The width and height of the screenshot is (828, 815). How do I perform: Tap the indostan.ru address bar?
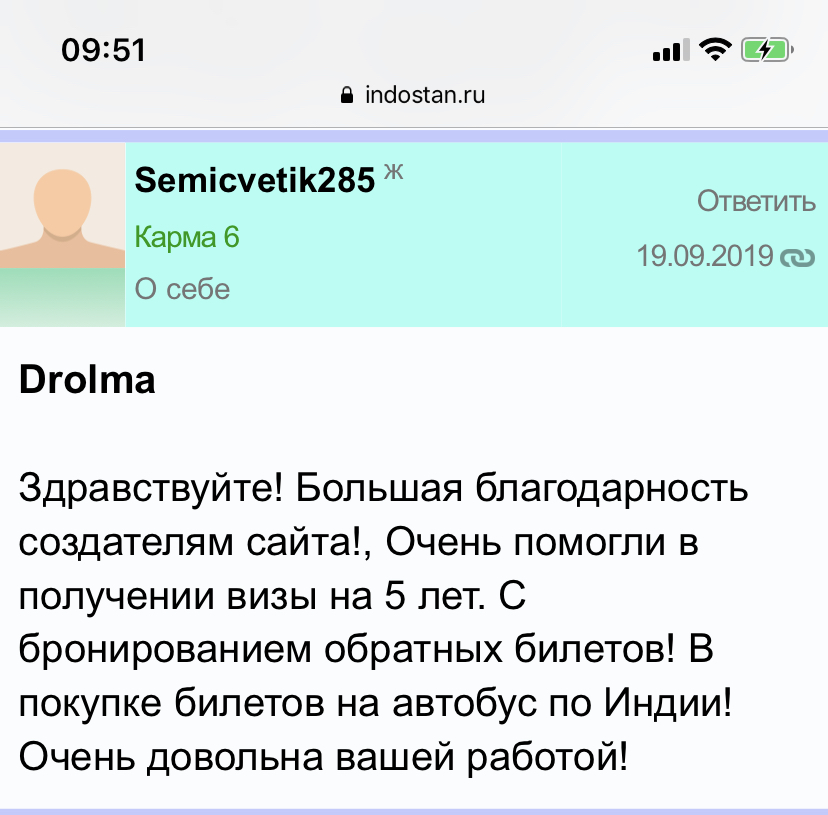coord(414,96)
